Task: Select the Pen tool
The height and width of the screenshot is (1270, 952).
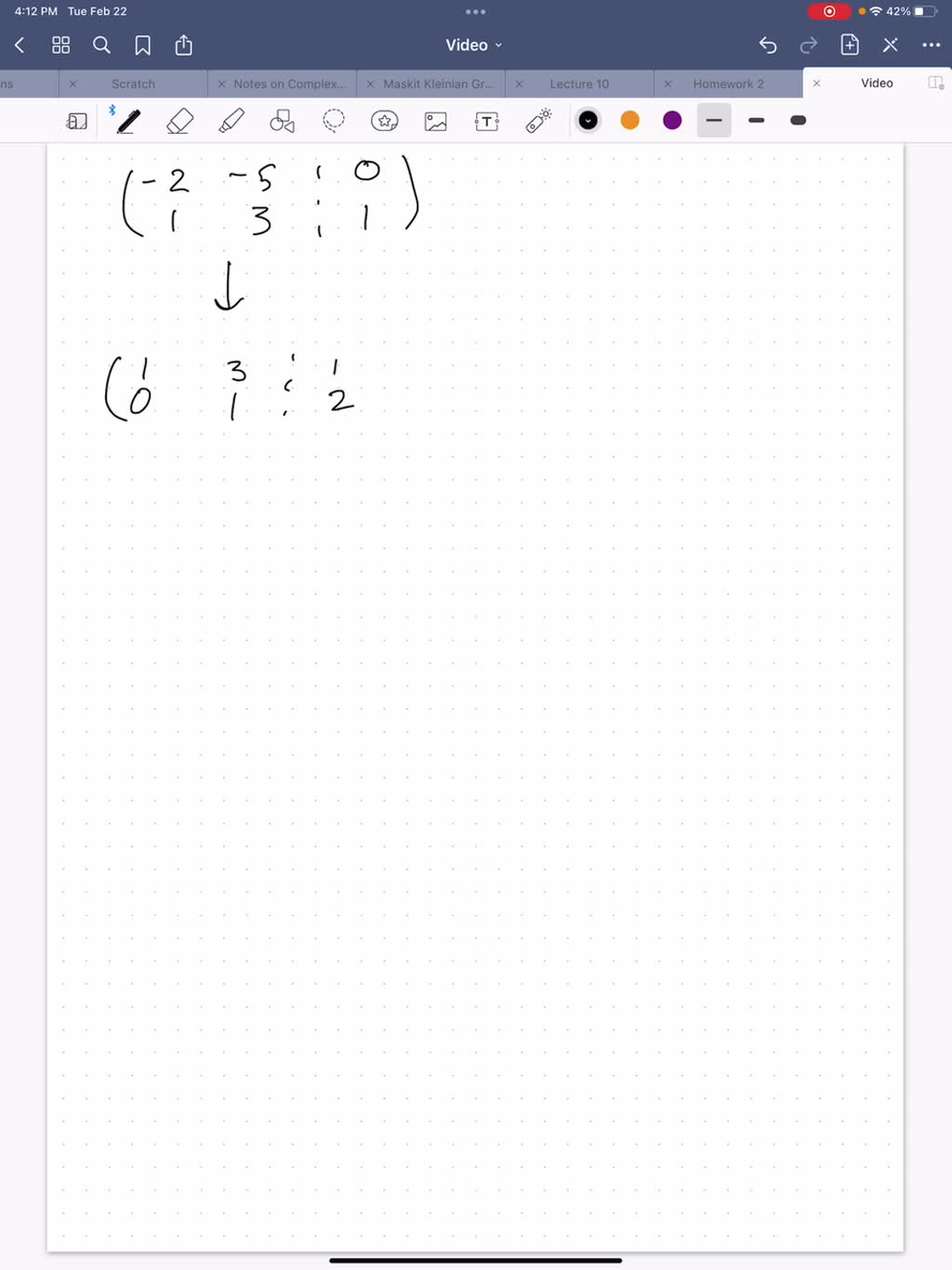Action: click(126, 120)
